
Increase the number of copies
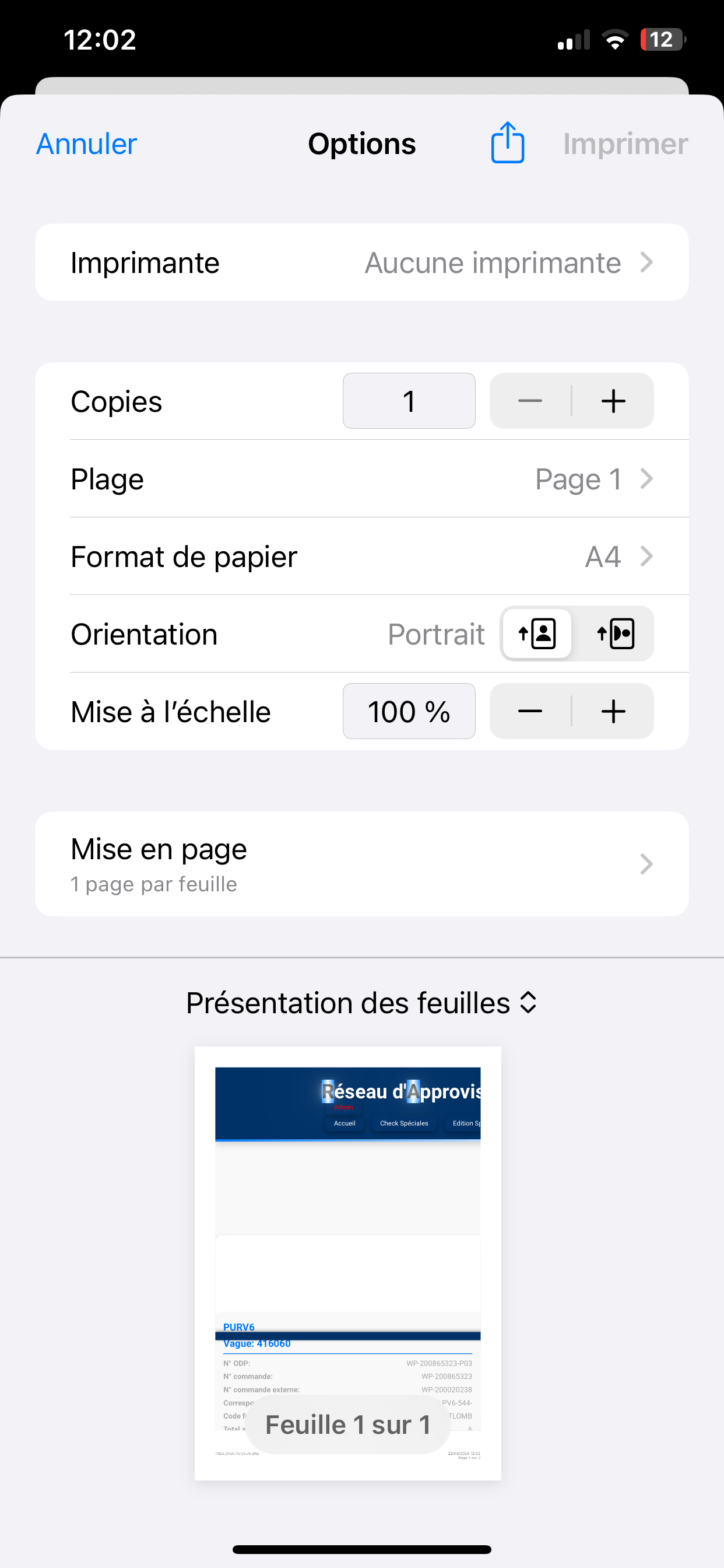point(613,401)
